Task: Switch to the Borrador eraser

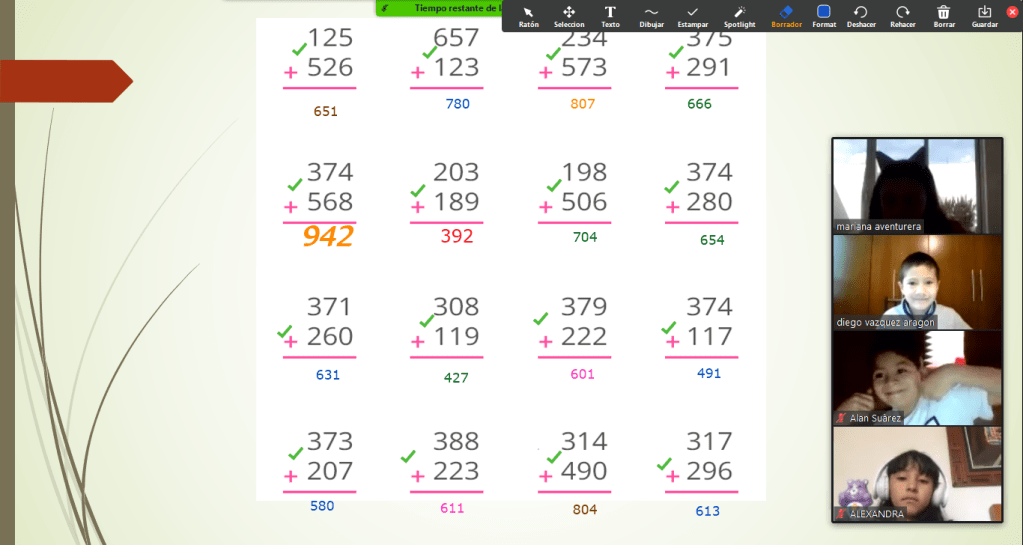Action: pyautogui.click(x=786, y=15)
